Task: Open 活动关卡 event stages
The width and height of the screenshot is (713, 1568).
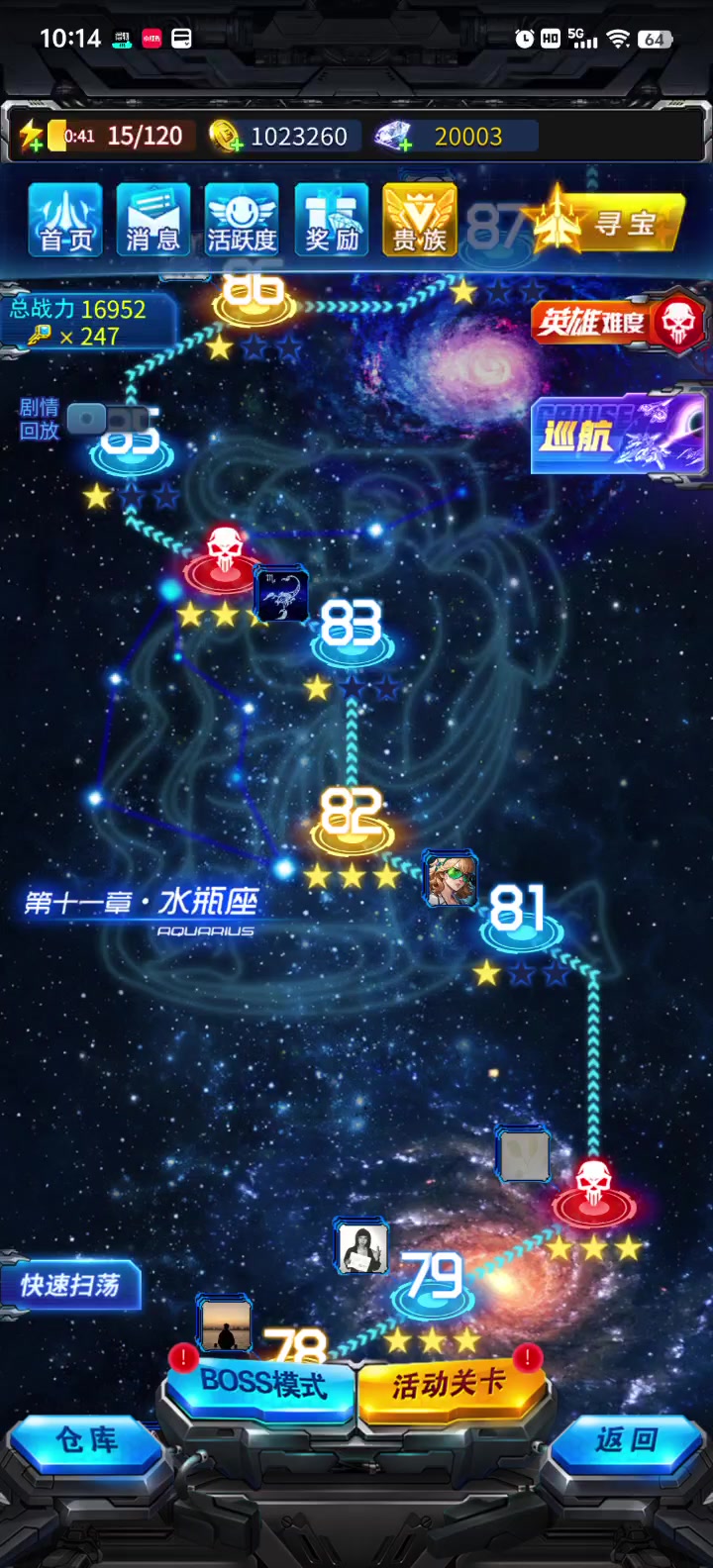Action: pos(450,1383)
